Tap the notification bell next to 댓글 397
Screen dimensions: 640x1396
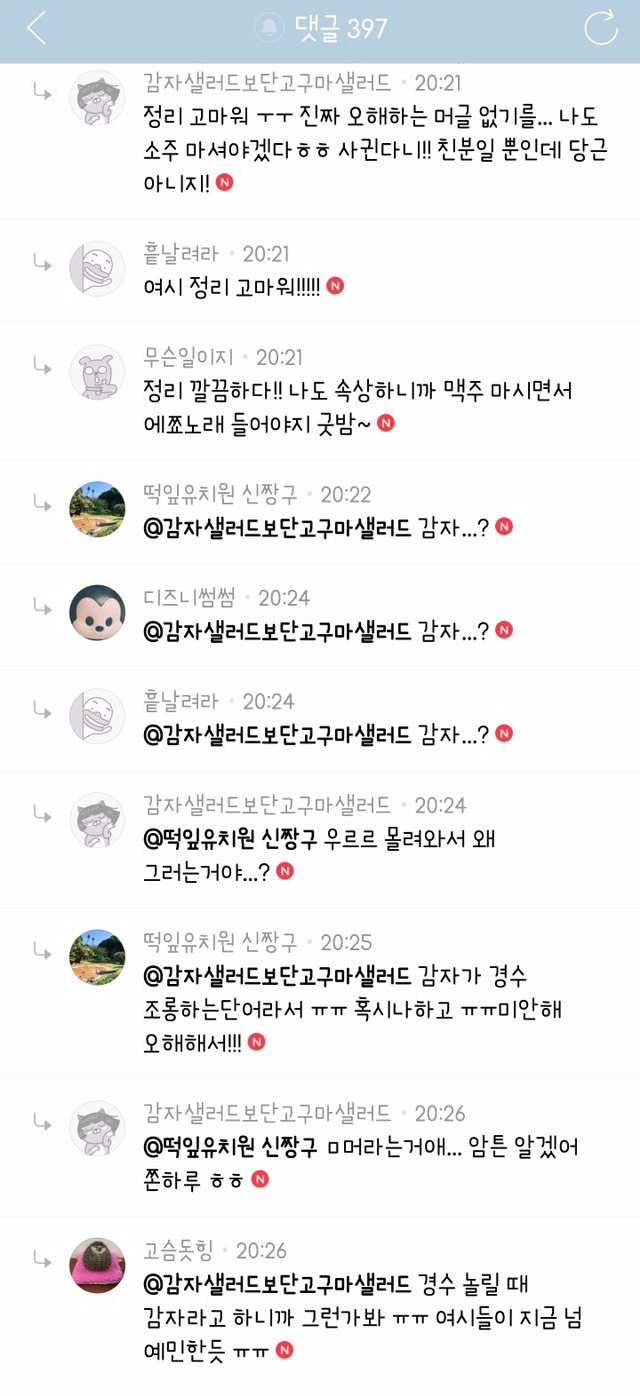pos(268,28)
